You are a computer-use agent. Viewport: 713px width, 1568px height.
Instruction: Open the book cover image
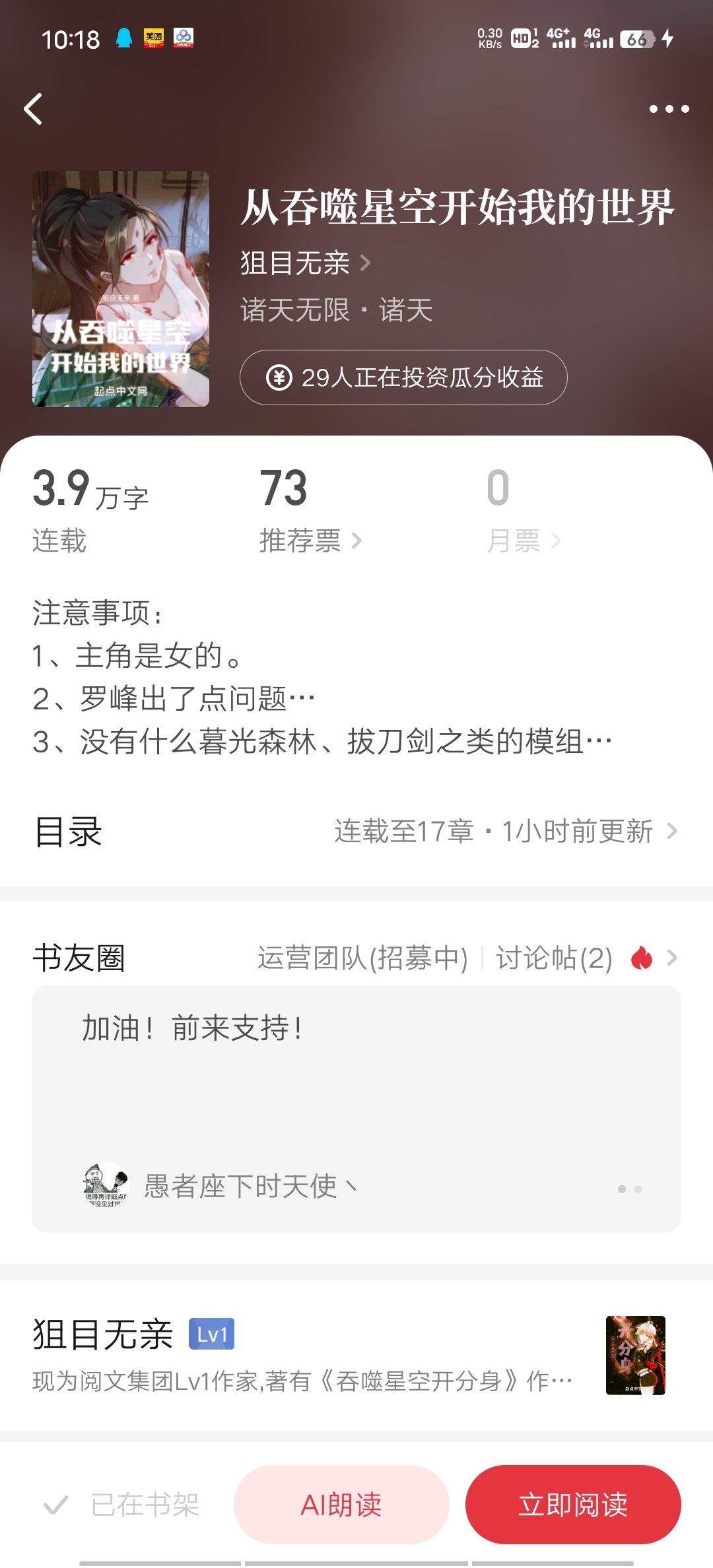click(121, 289)
